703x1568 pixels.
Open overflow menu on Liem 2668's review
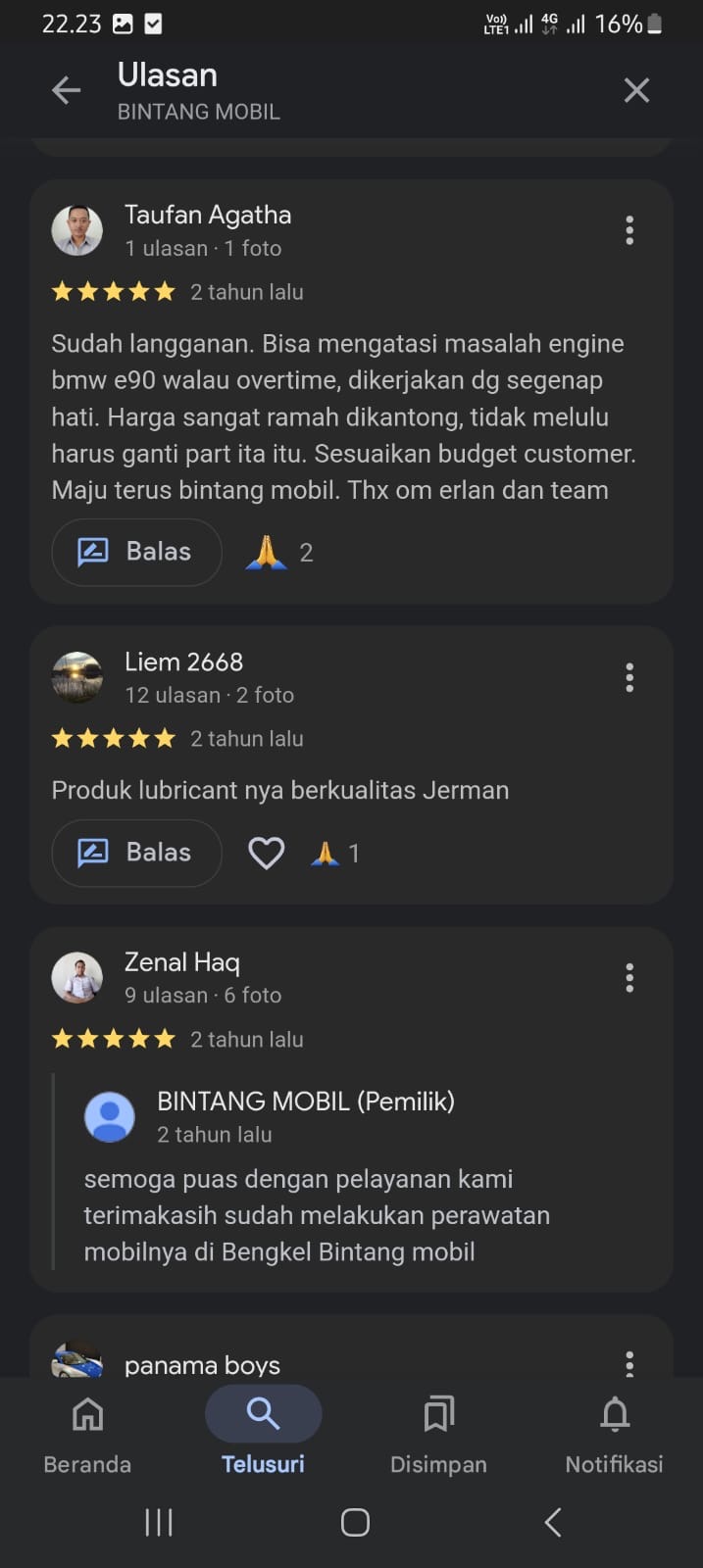[629, 677]
